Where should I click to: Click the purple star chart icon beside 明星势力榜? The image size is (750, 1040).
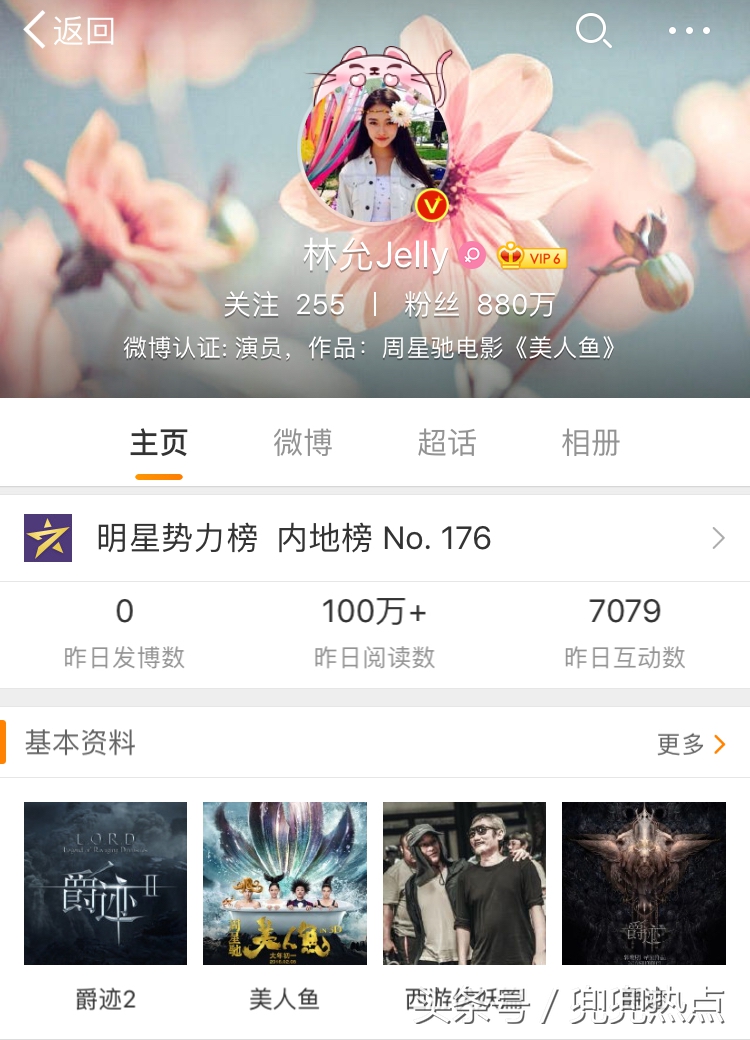tap(47, 538)
